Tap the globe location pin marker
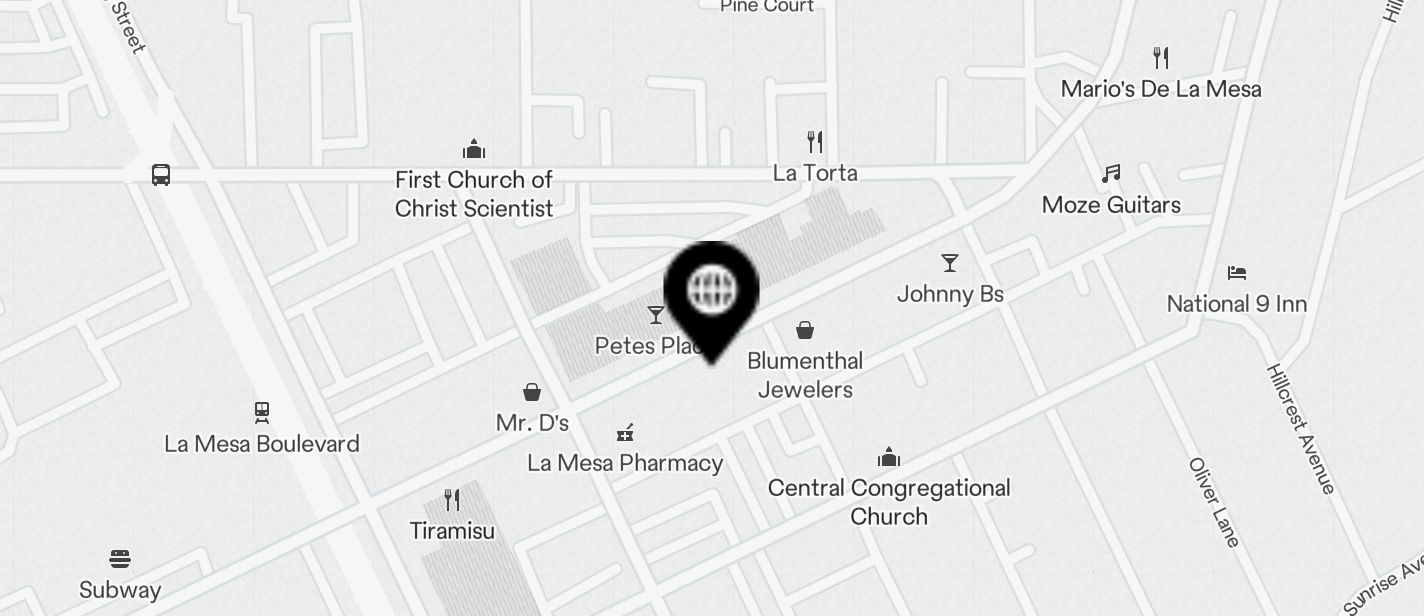The image size is (1424, 616). (x=711, y=293)
